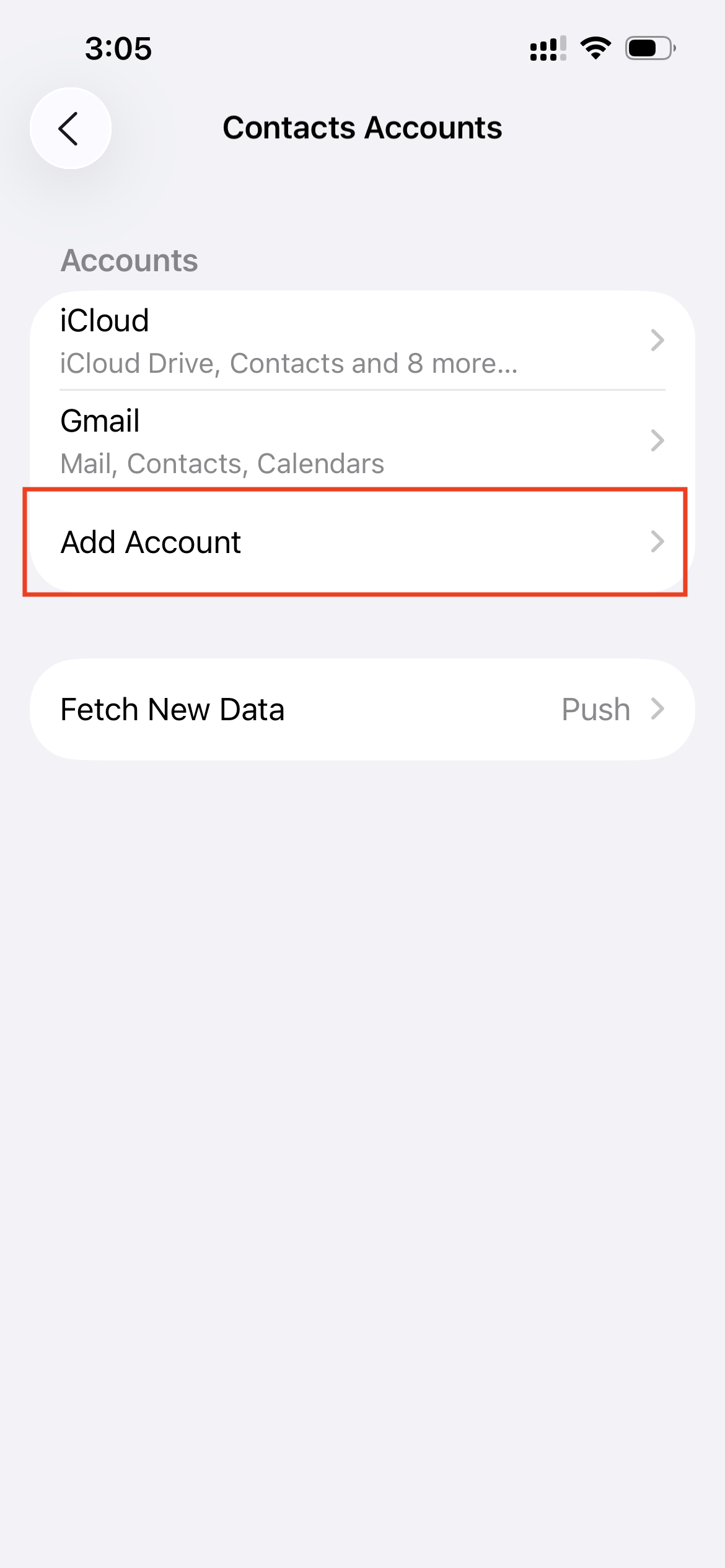Click the arrow beside Fetch New Data
This screenshot has height=1568, width=725.
tap(659, 709)
